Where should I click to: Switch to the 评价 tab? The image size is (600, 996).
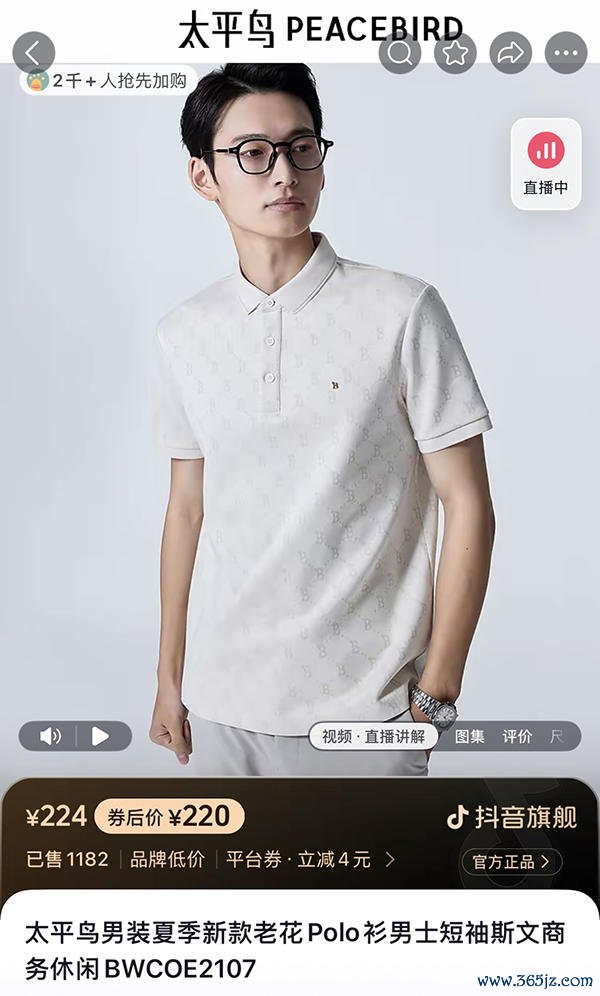(x=517, y=737)
